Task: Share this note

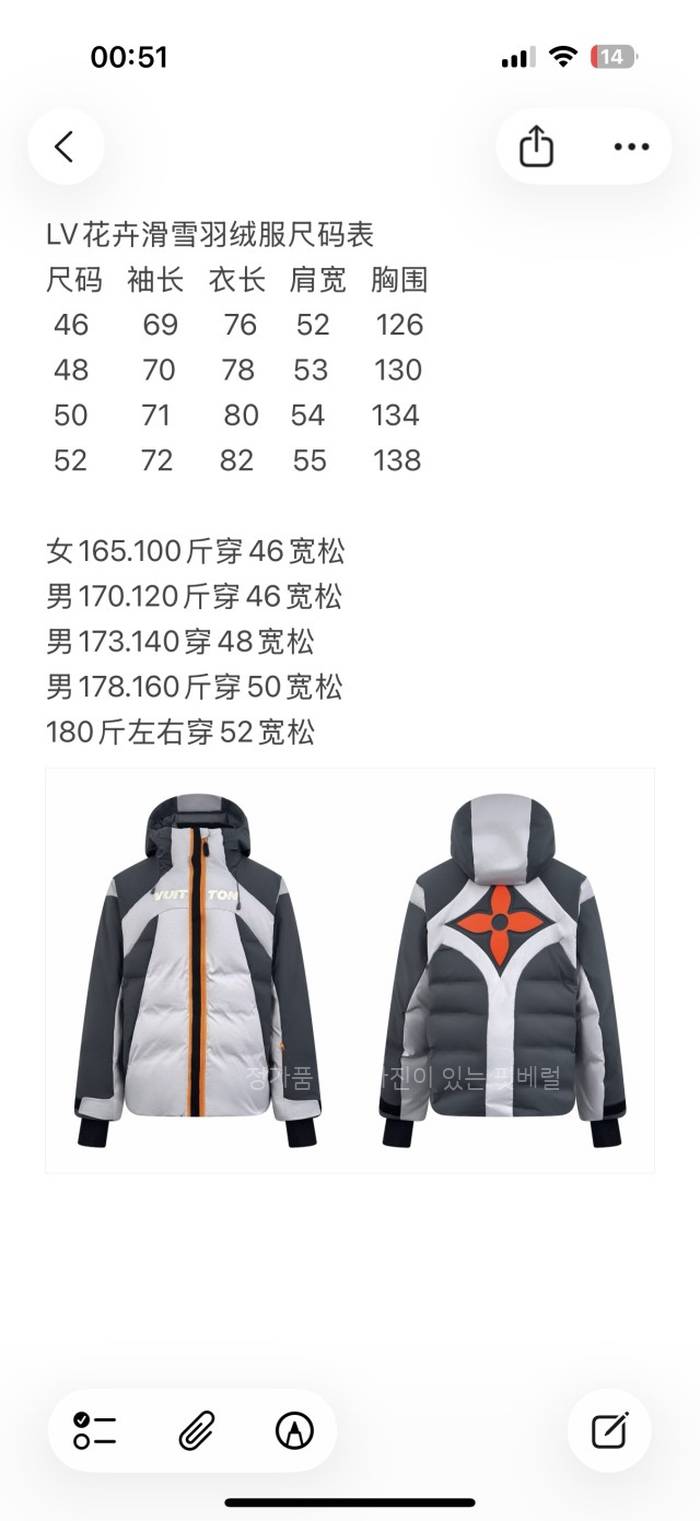Action: (536, 147)
